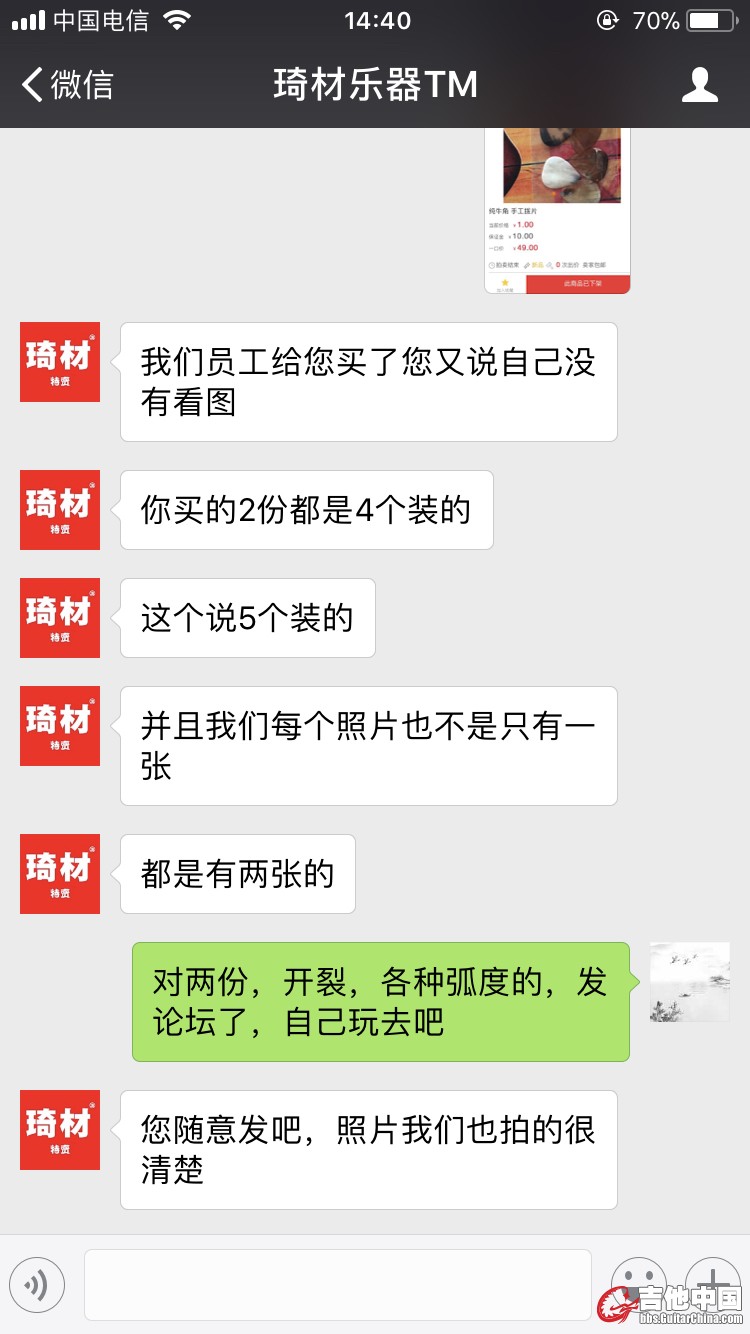Open the chat info profile icon
750x1334 pixels.
pos(699,85)
